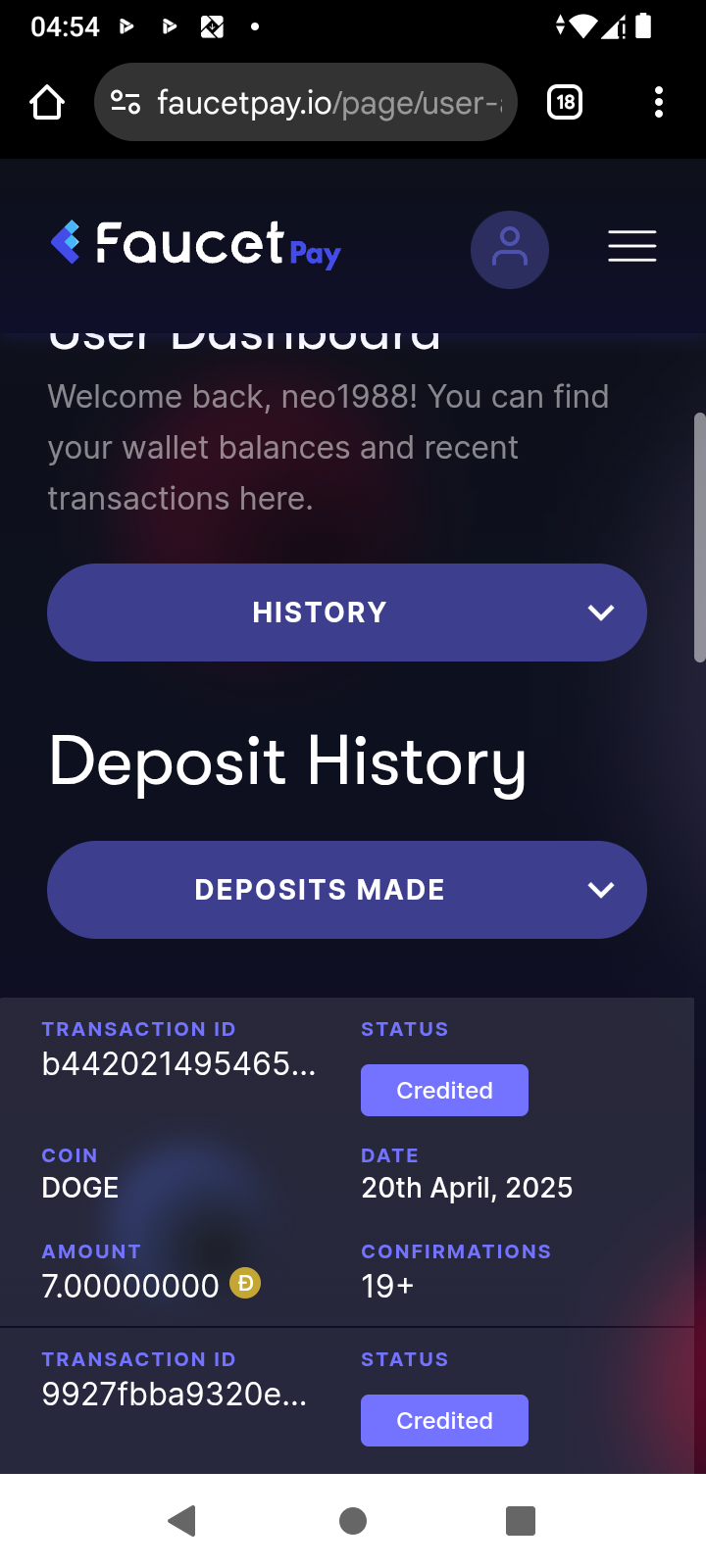The image size is (706, 1568).
Task: Go back using system back button
Action: click(182, 1521)
